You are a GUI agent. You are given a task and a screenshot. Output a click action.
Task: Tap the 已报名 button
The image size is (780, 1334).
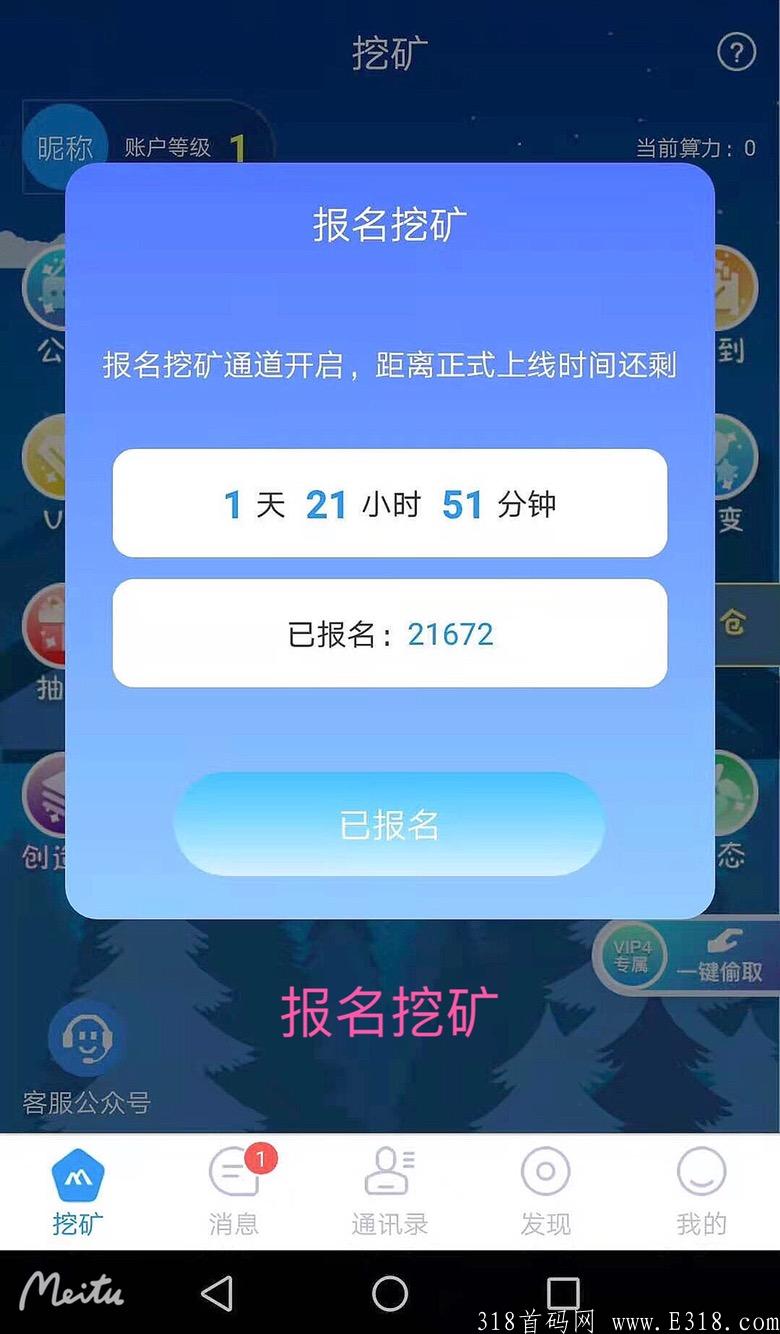(x=389, y=825)
